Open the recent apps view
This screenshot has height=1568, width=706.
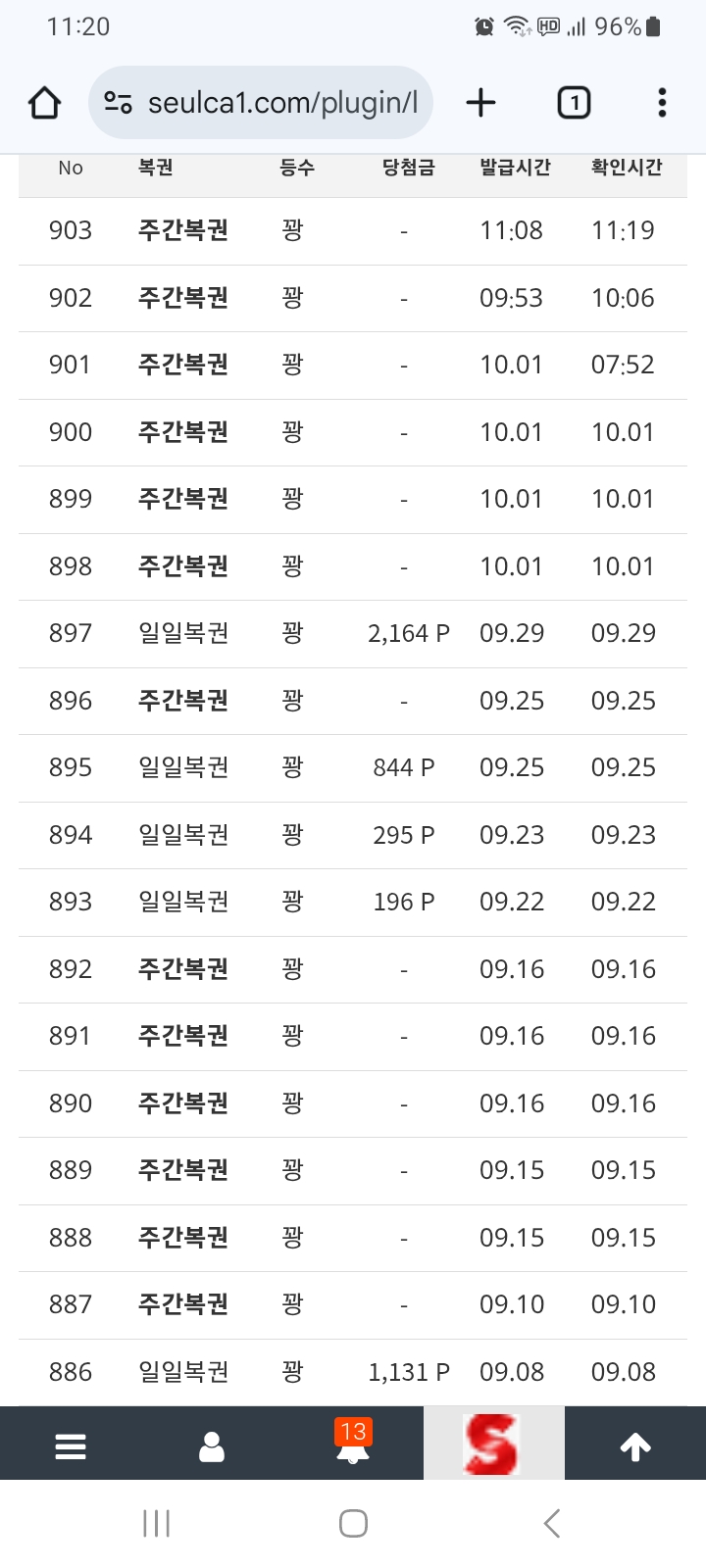156,1523
